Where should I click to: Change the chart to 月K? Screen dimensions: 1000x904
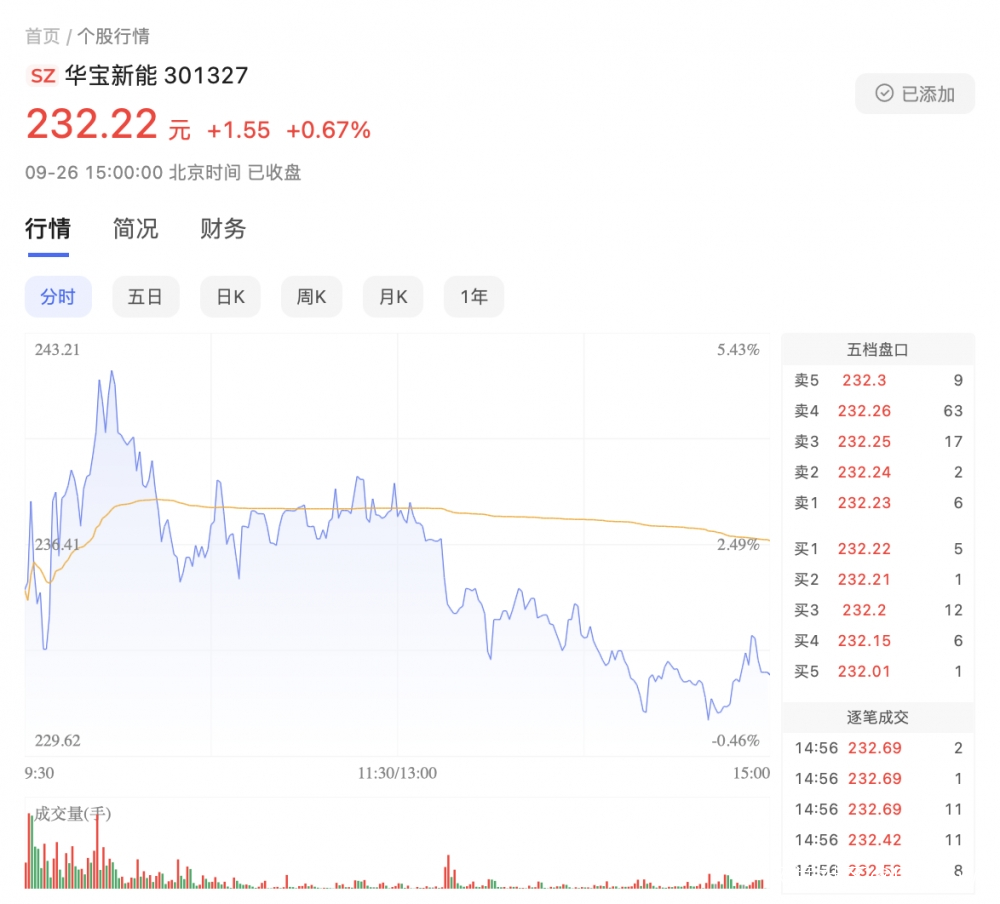393,297
